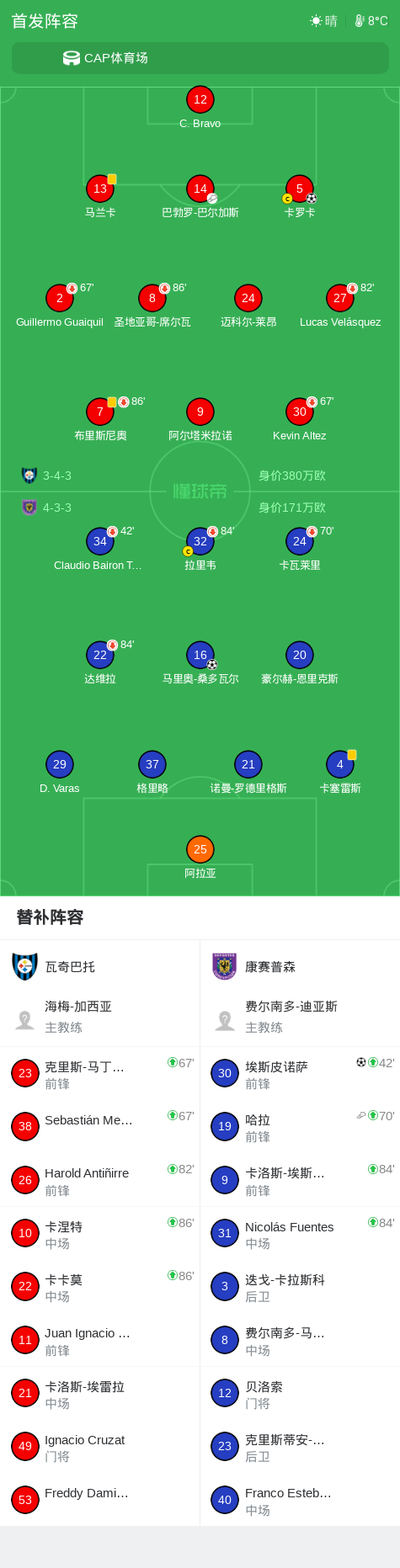Open goalkeeper C. Bravo's player profile
400x1568 pixels.
pyautogui.click(x=200, y=108)
